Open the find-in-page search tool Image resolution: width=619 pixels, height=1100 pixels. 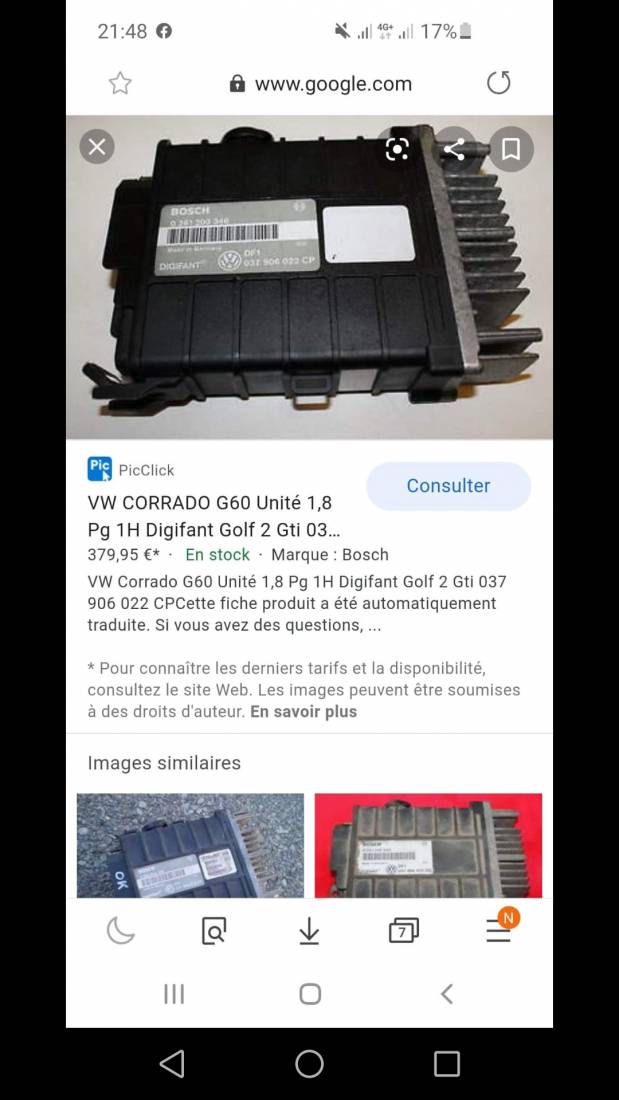[x=213, y=931]
